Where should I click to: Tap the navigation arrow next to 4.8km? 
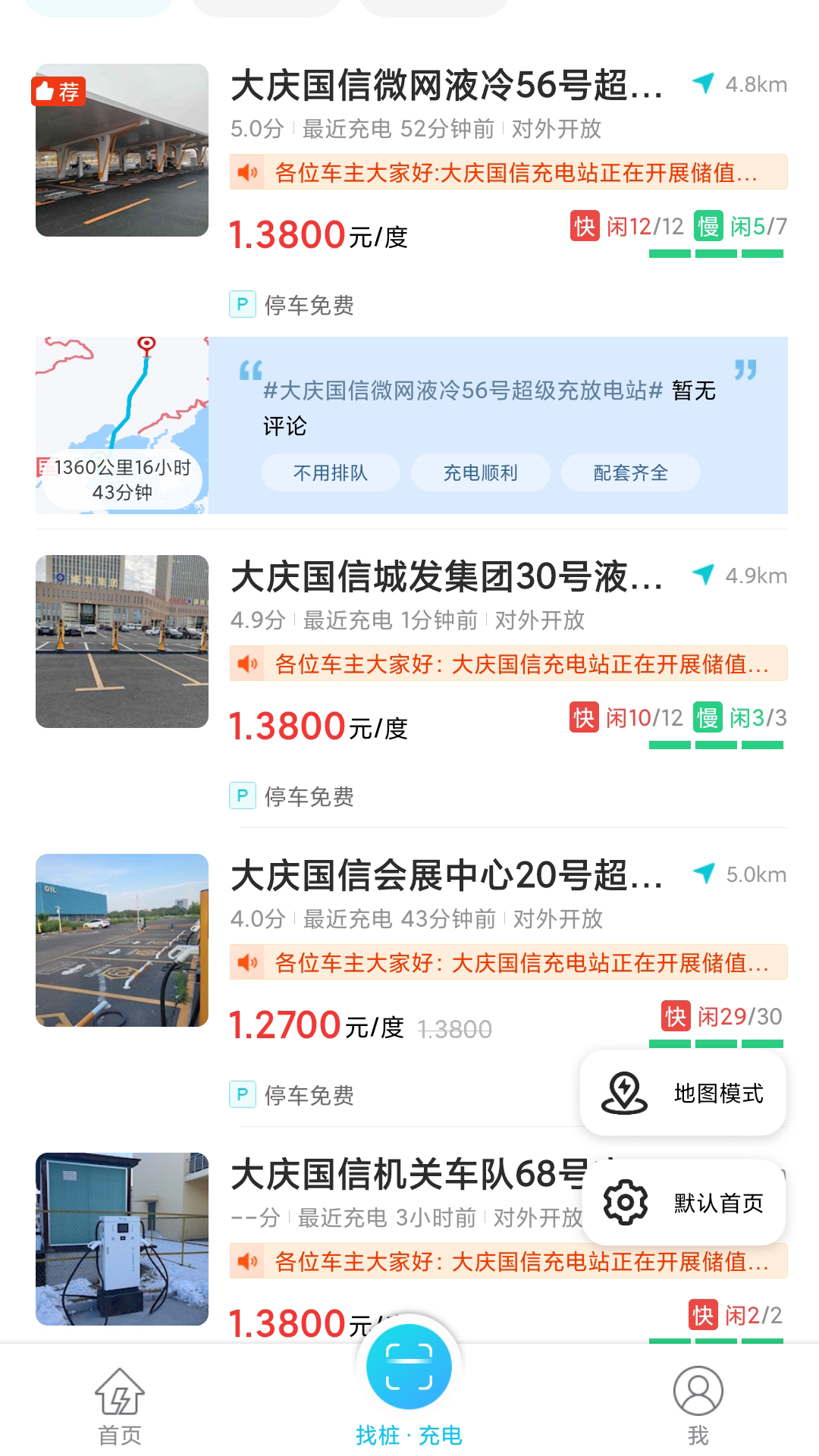pyautogui.click(x=701, y=85)
